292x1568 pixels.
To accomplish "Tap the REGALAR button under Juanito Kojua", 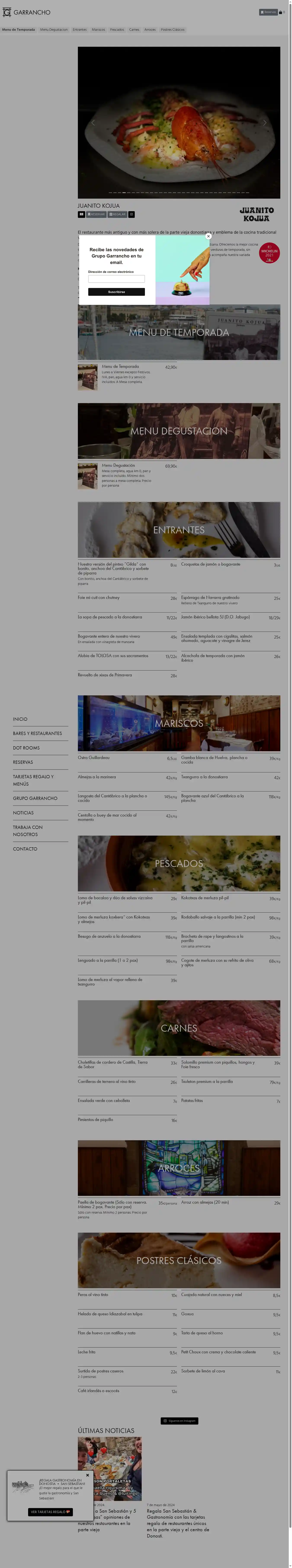I will coord(117,214).
